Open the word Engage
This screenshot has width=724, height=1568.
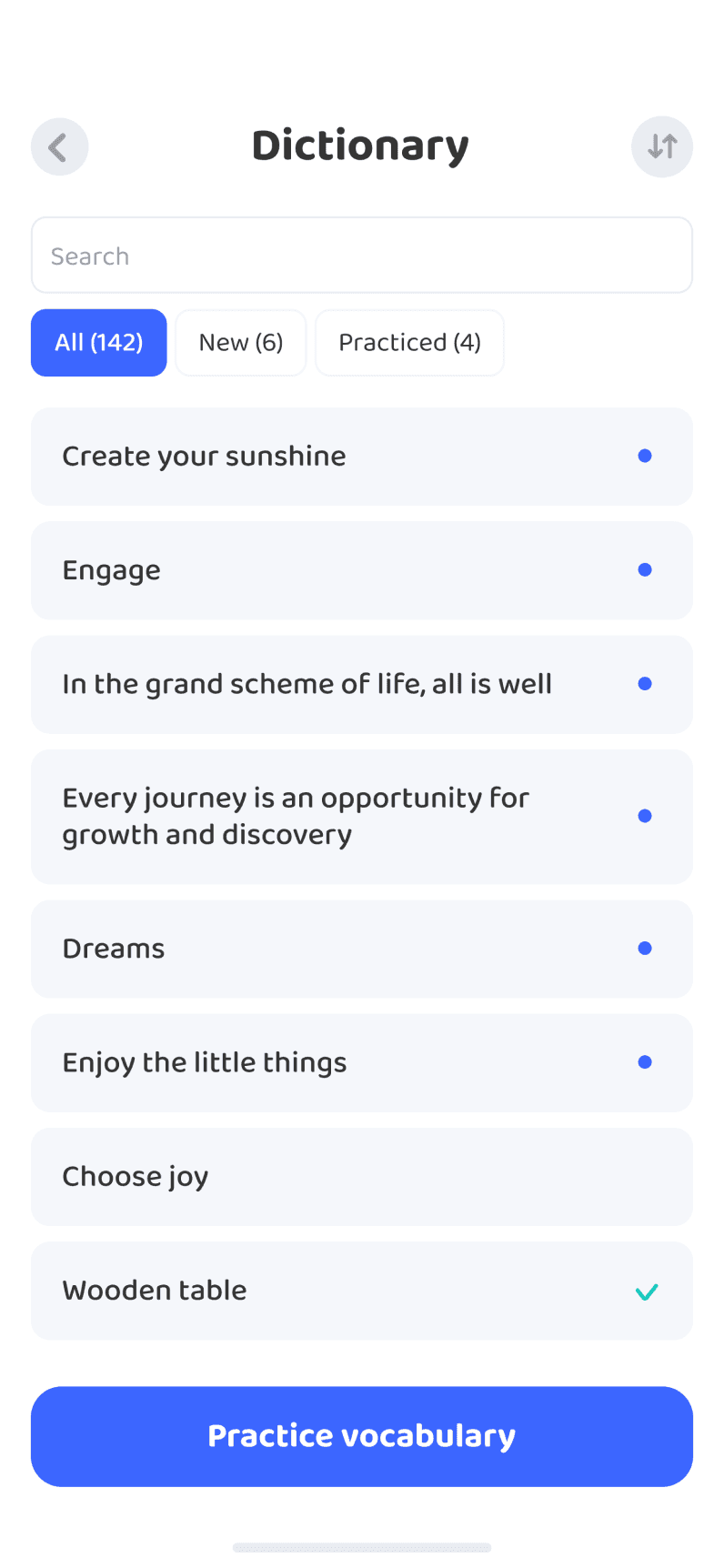point(361,570)
